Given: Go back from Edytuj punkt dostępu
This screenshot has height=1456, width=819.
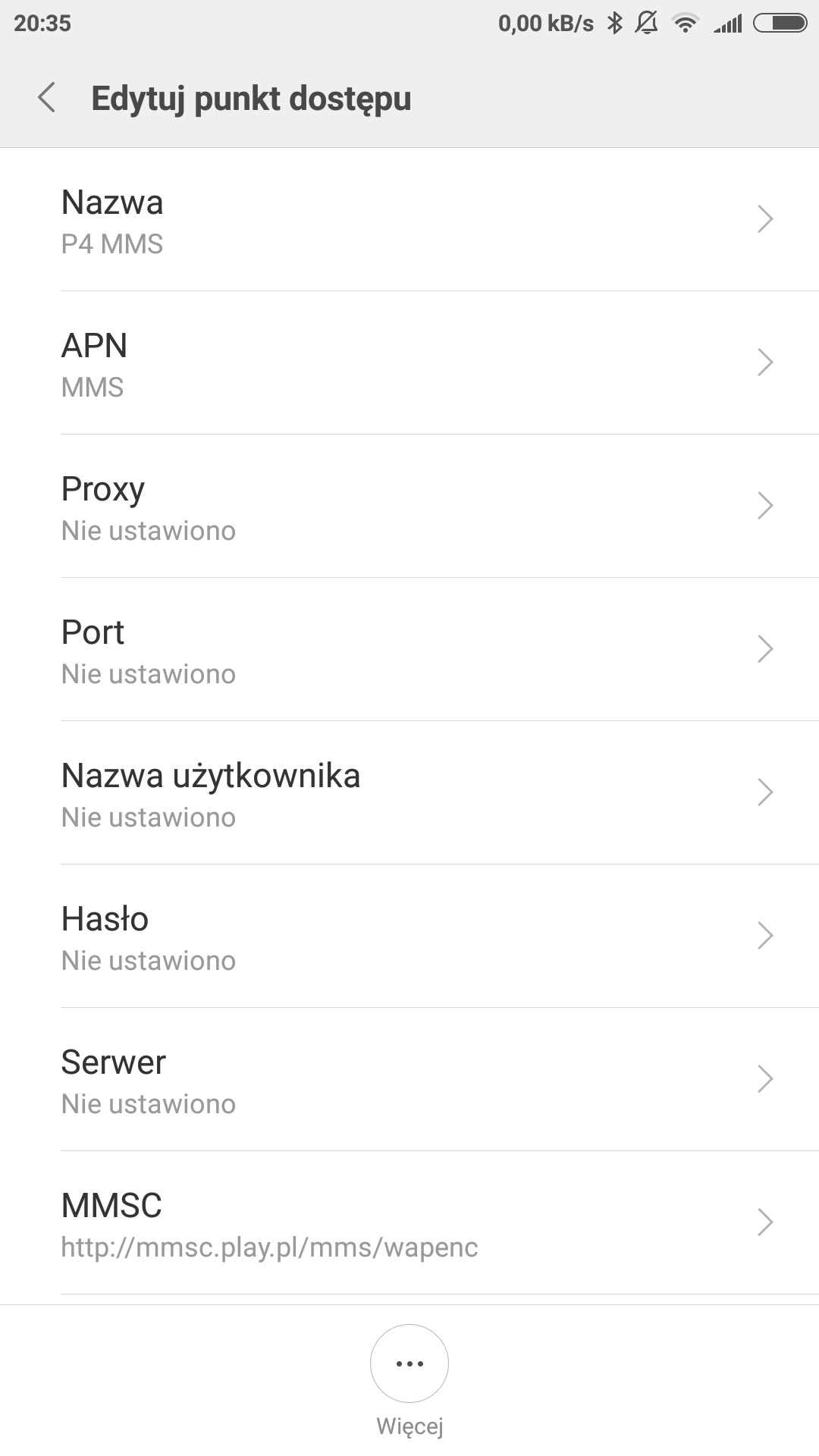Looking at the screenshot, I should [x=47, y=98].
